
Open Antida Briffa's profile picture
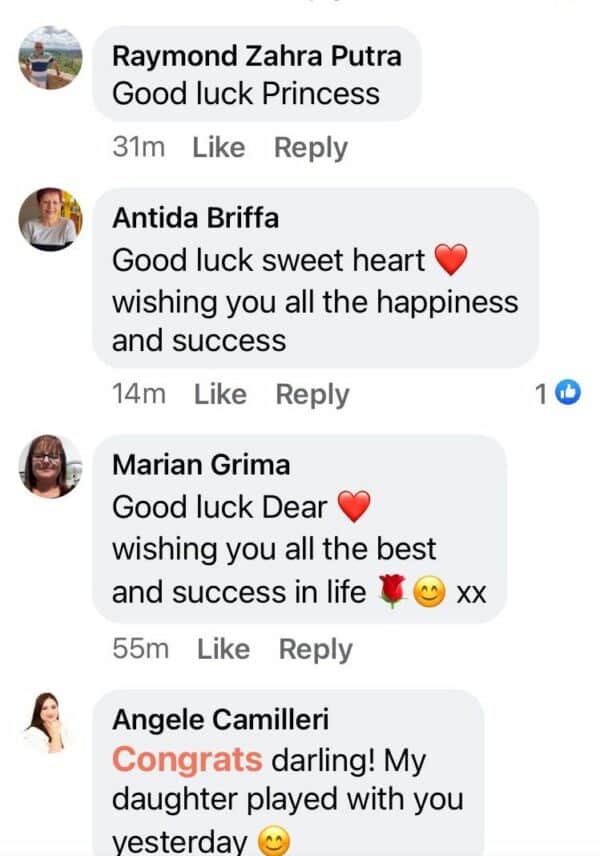coord(50,219)
